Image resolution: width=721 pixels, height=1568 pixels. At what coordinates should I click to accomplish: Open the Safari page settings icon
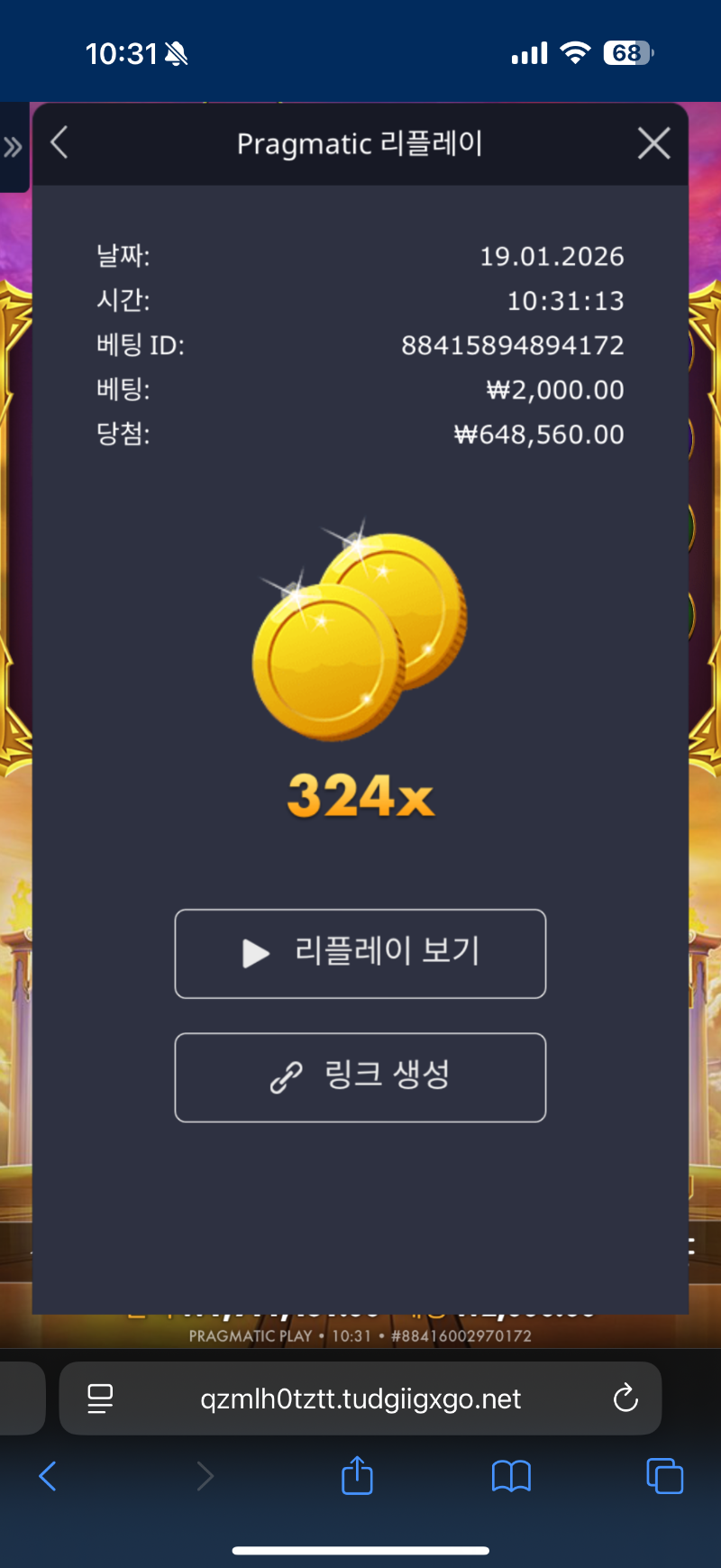point(100,1398)
